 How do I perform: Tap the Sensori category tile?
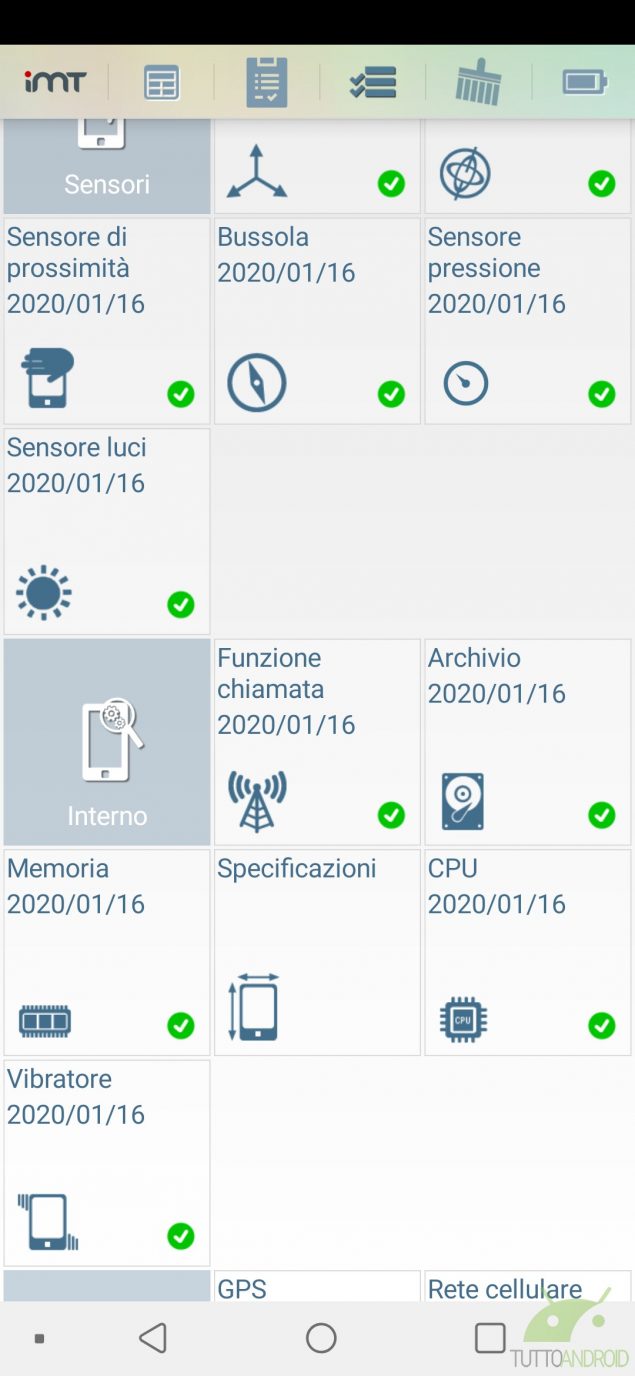tap(107, 166)
